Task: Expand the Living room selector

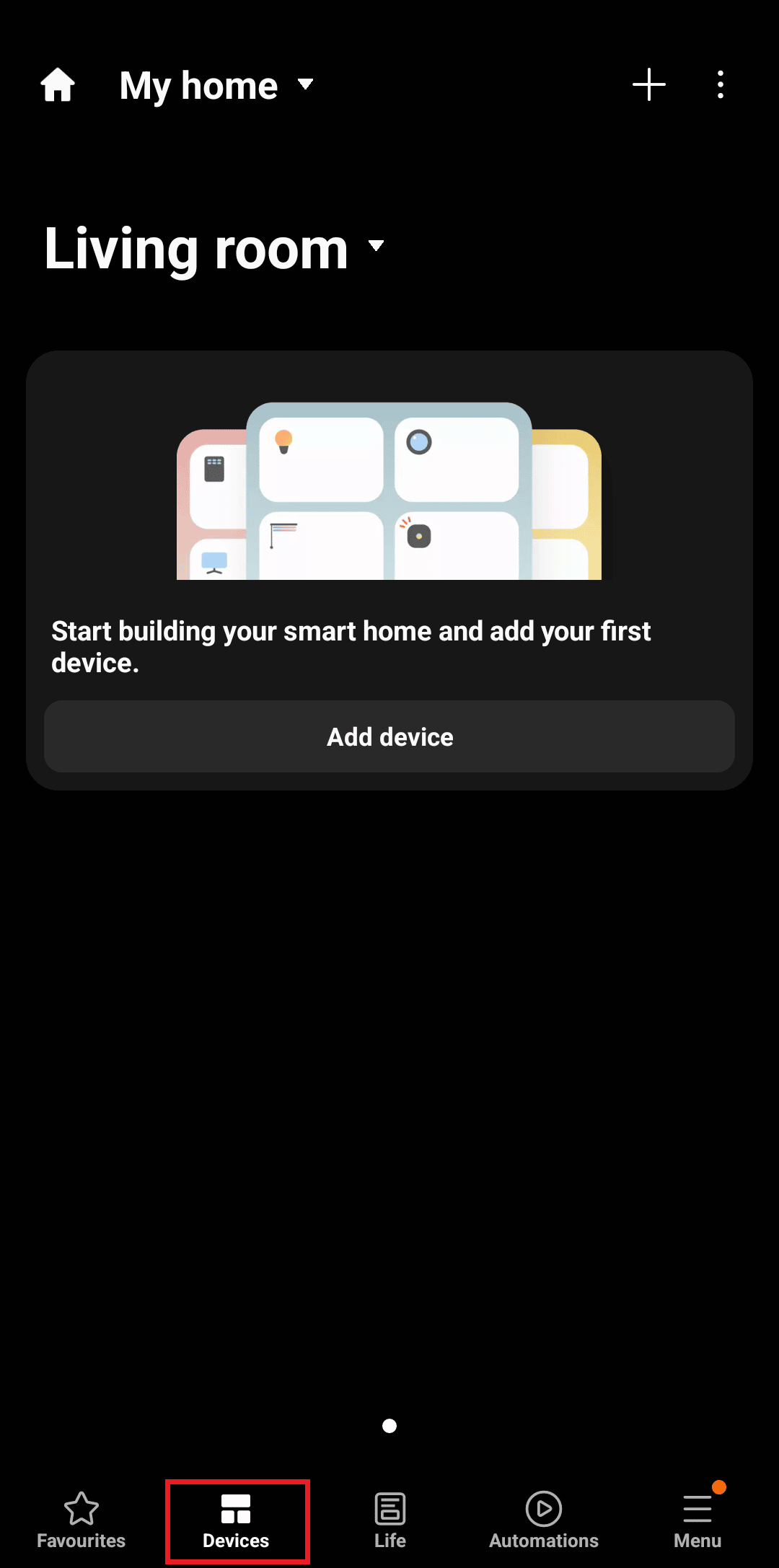Action: coord(214,247)
